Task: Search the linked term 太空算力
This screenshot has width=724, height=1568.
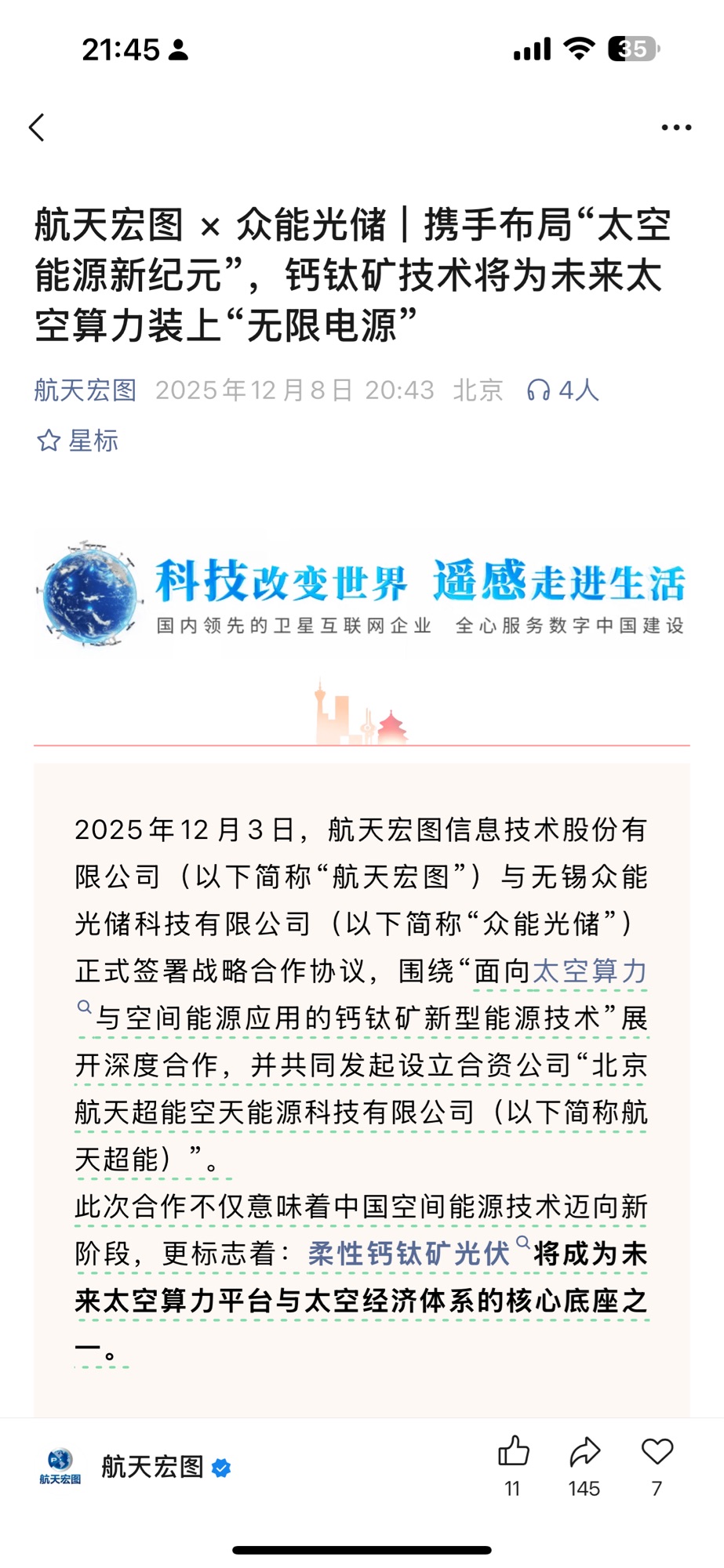Action: (589, 971)
